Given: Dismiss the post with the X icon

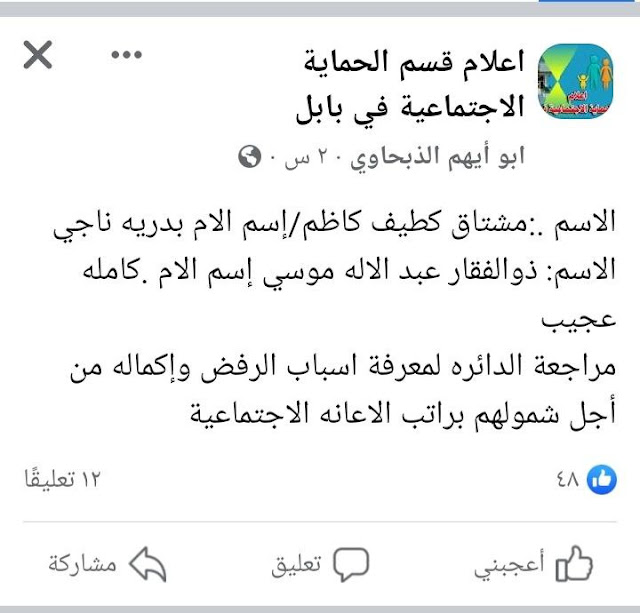Looking at the screenshot, I should click(38, 55).
